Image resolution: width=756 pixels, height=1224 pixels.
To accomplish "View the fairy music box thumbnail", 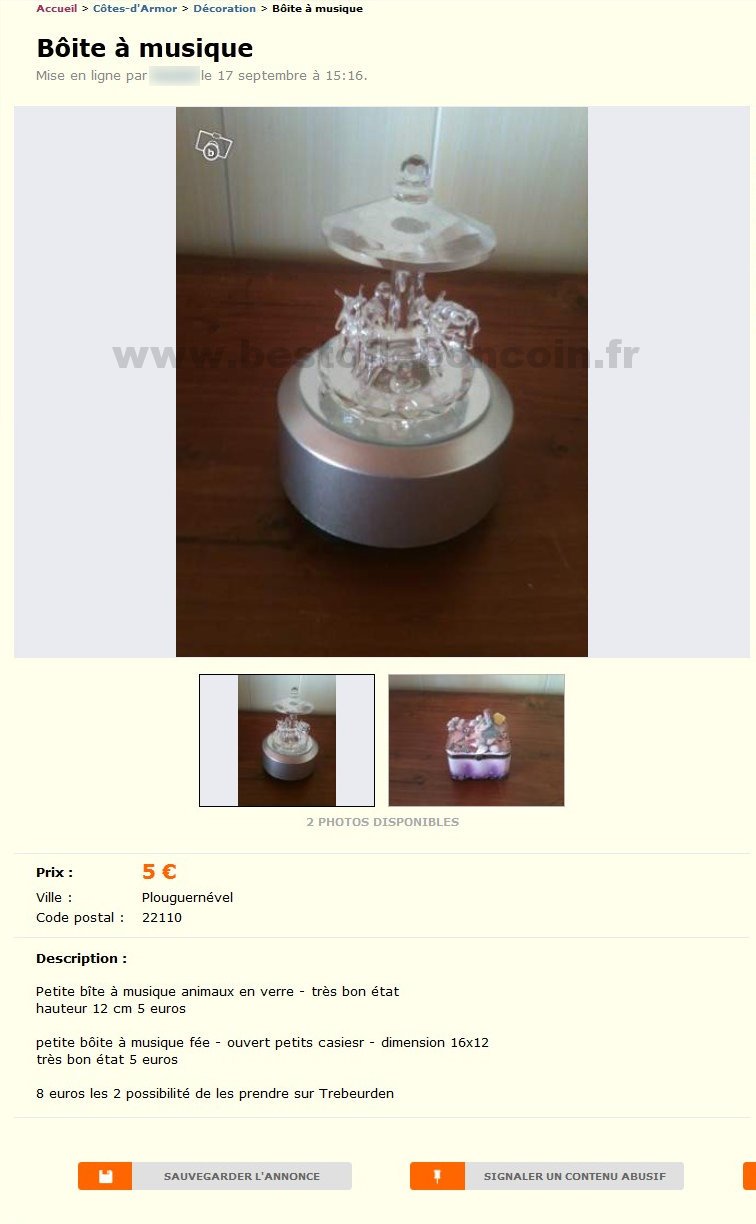I will point(476,740).
